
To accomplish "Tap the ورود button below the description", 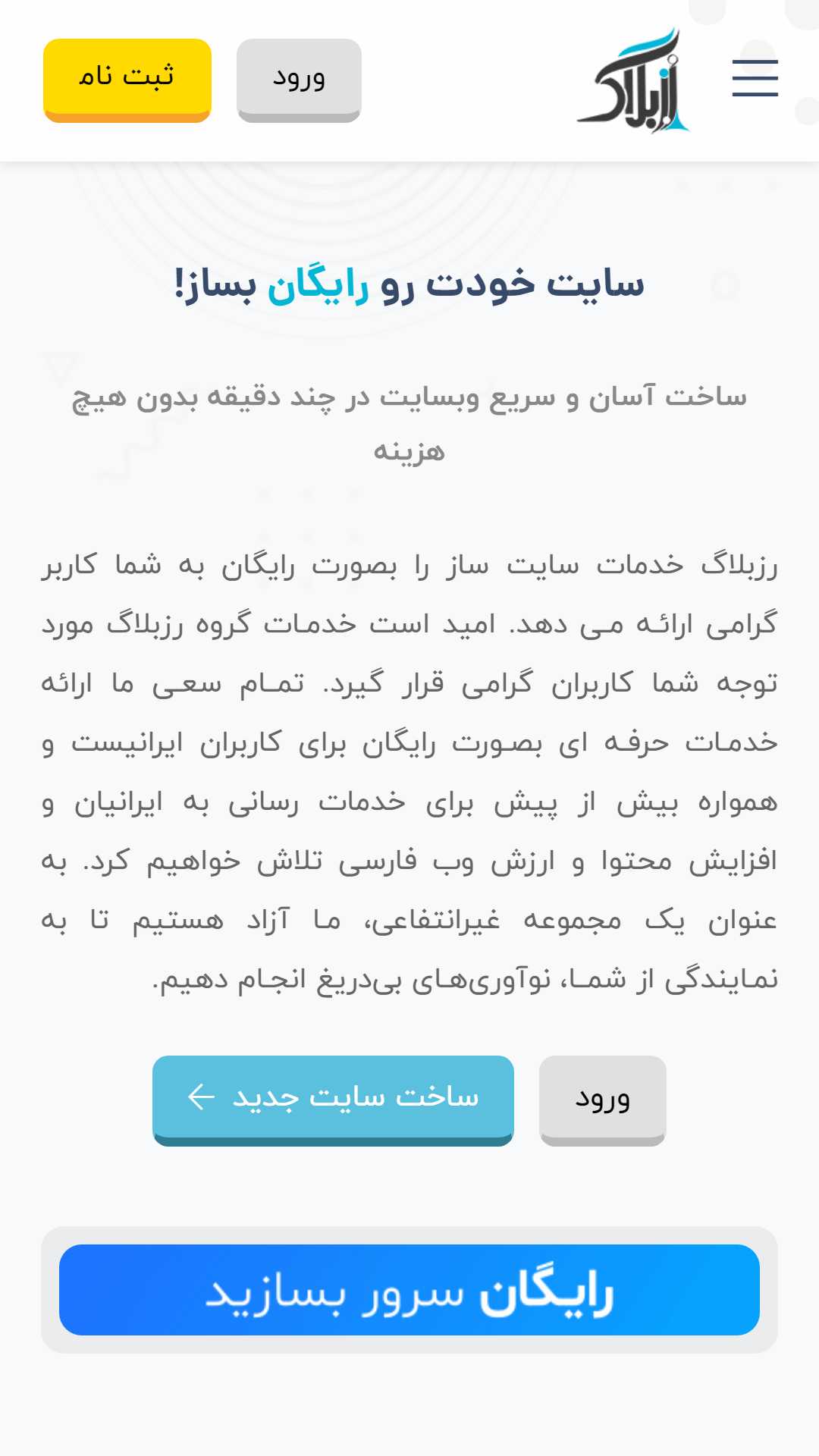I will click(x=602, y=1098).
